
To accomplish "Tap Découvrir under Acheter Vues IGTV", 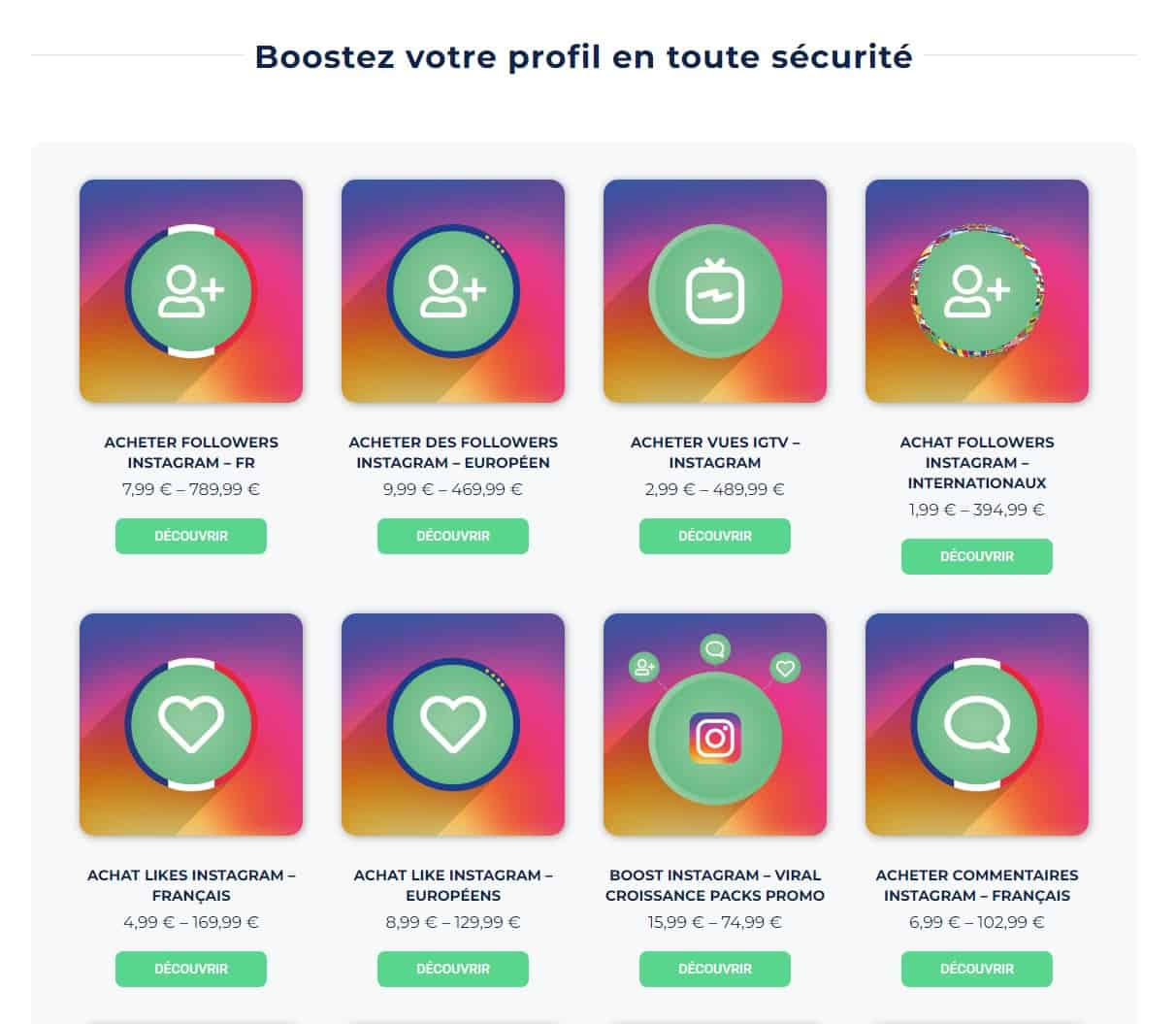I will (x=715, y=536).
